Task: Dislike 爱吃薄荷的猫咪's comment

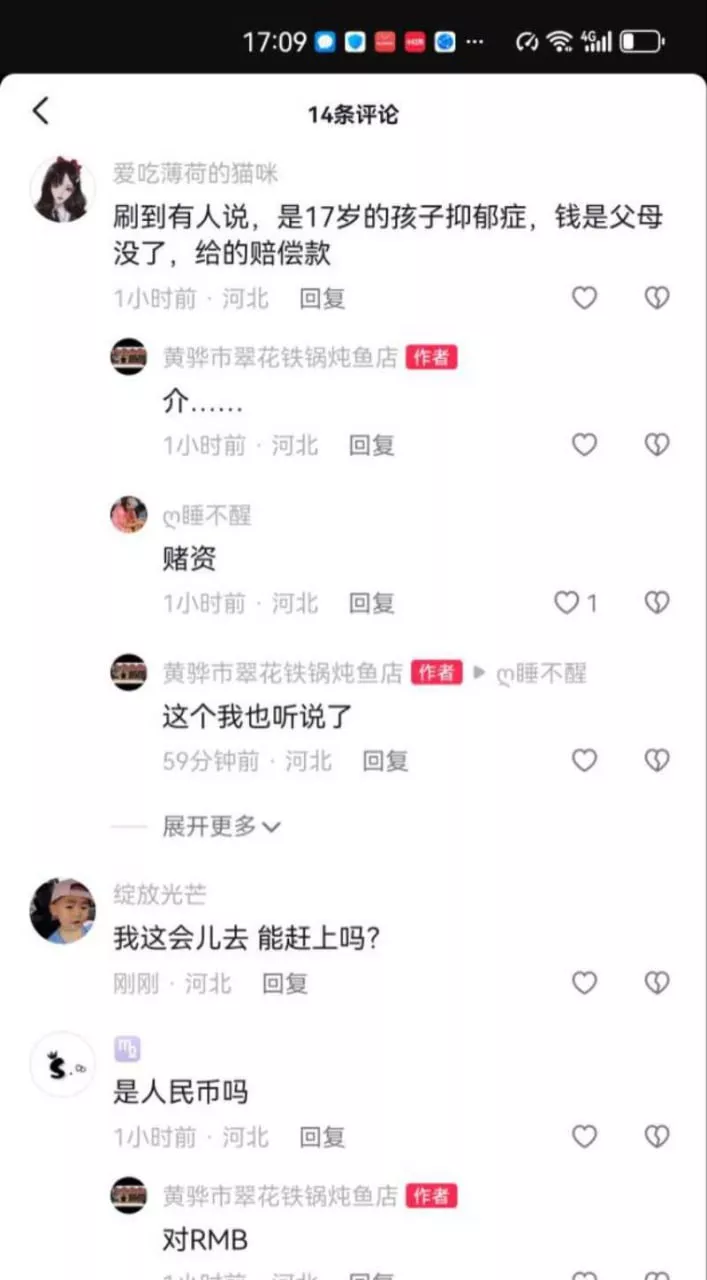Action: (656, 298)
